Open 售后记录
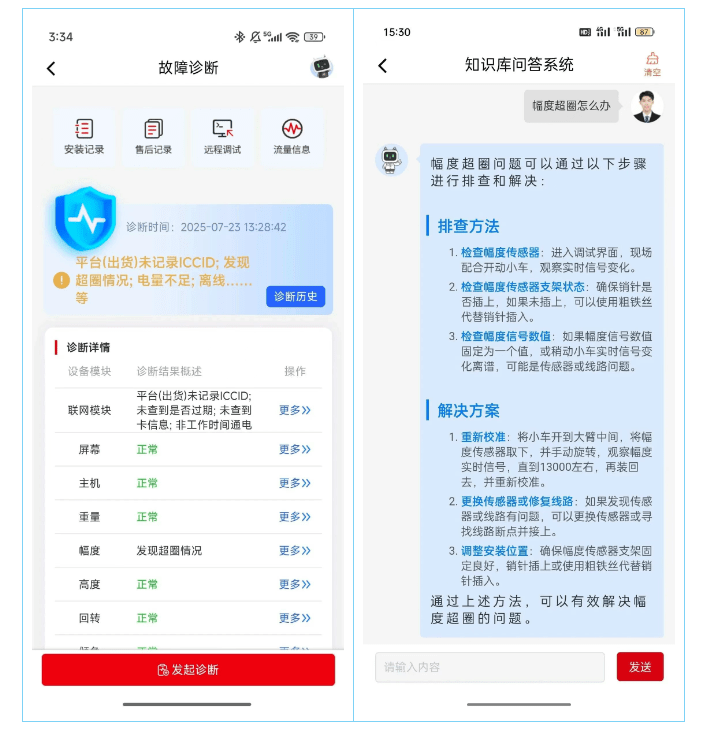The height and width of the screenshot is (738, 708). 153,137
